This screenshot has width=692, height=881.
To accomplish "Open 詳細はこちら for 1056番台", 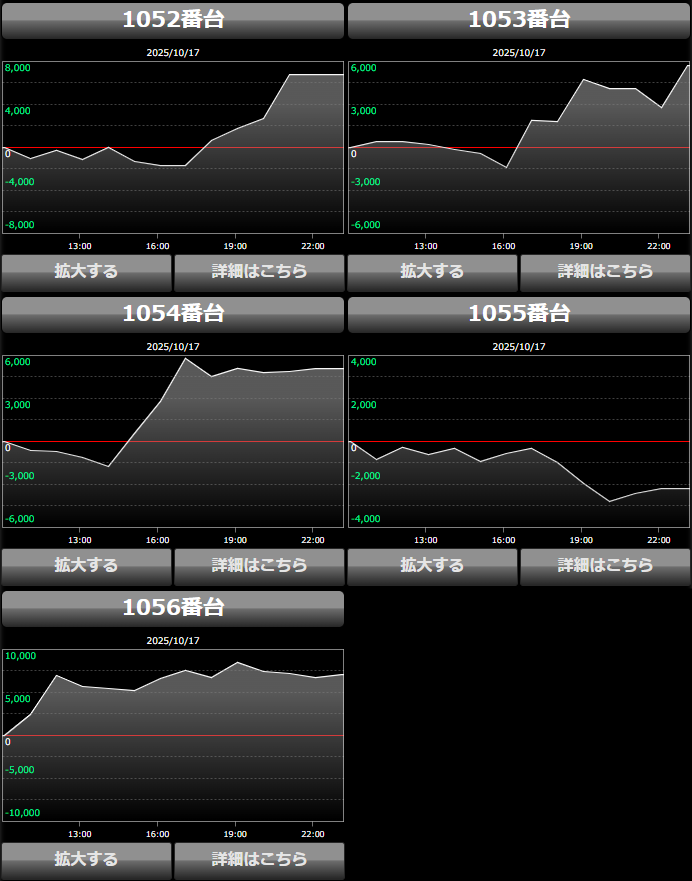I will 259,859.
